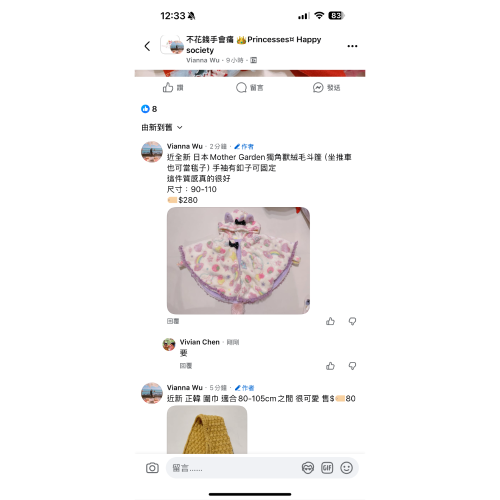Dislike Vivian Chen's comment
The width and height of the screenshot is (500, 500).
tap(352, 366)
